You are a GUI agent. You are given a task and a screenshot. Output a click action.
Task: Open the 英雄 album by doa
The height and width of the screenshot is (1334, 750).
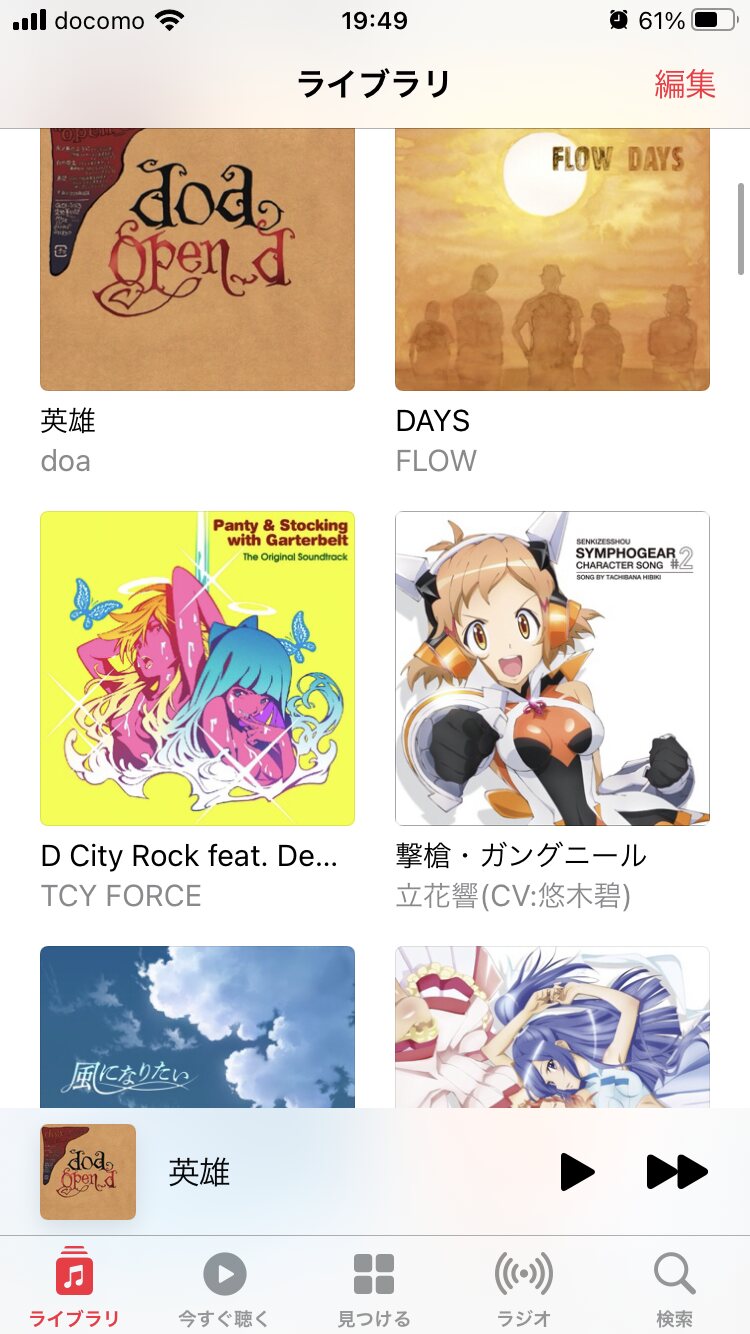(x=197, y=260)
